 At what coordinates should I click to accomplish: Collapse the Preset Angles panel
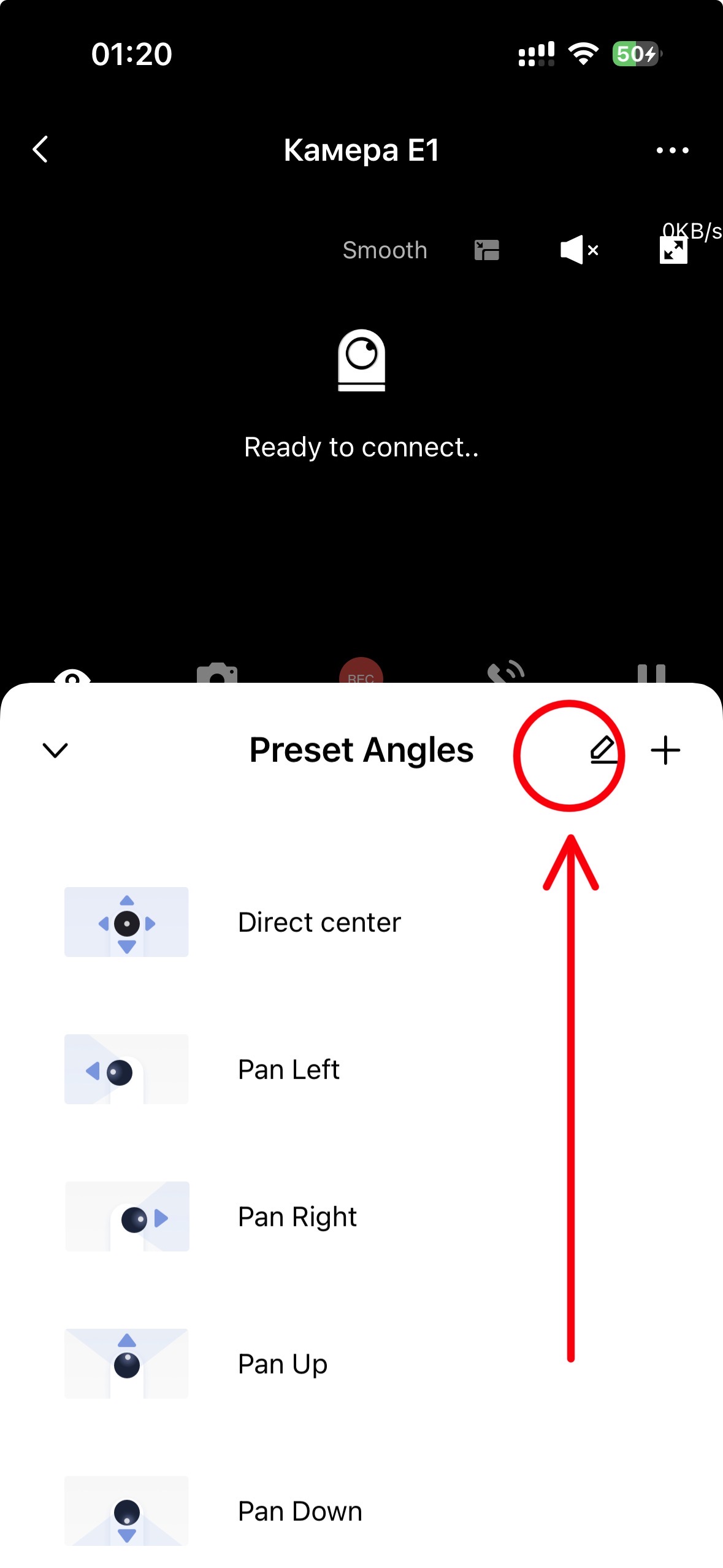(55, 750)
